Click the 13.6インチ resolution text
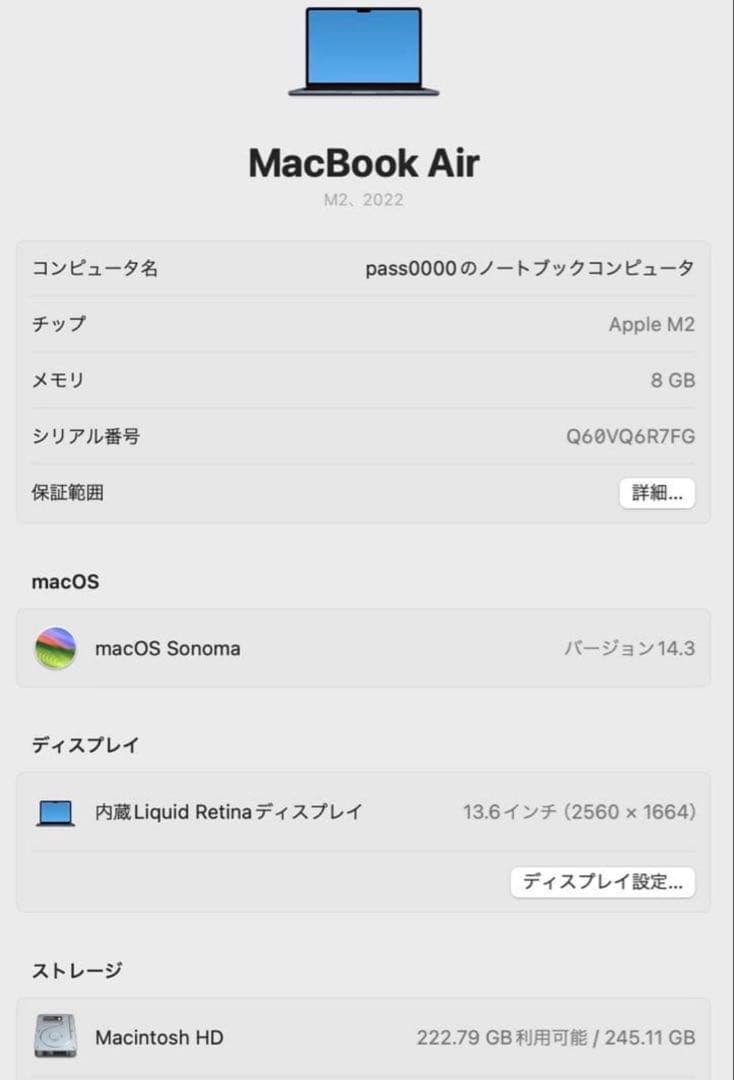Screen dimensions: 734x1080 coord(578,812)
